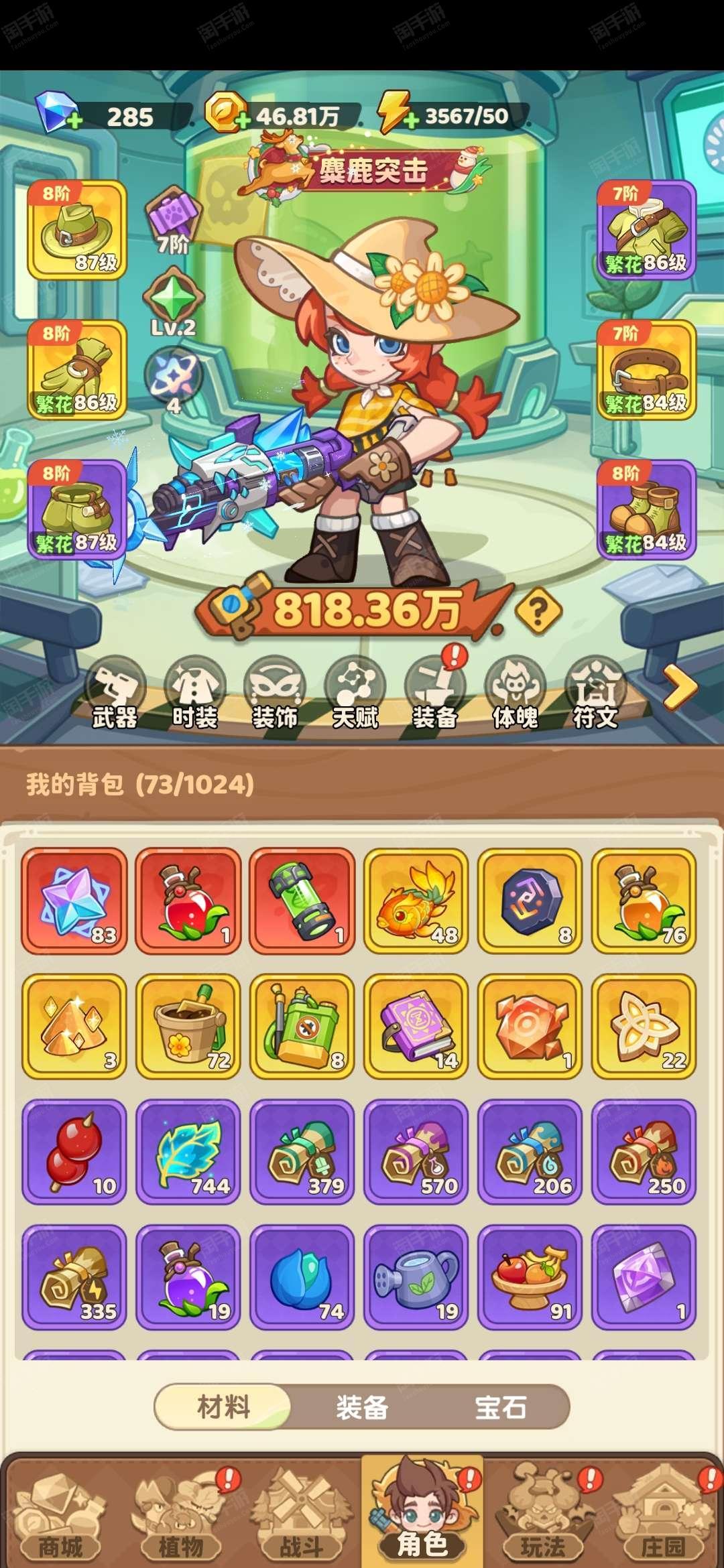Open the 天赋 talent menu
The width and height of the screenshot is (724, 1568).
pos(355,695)
